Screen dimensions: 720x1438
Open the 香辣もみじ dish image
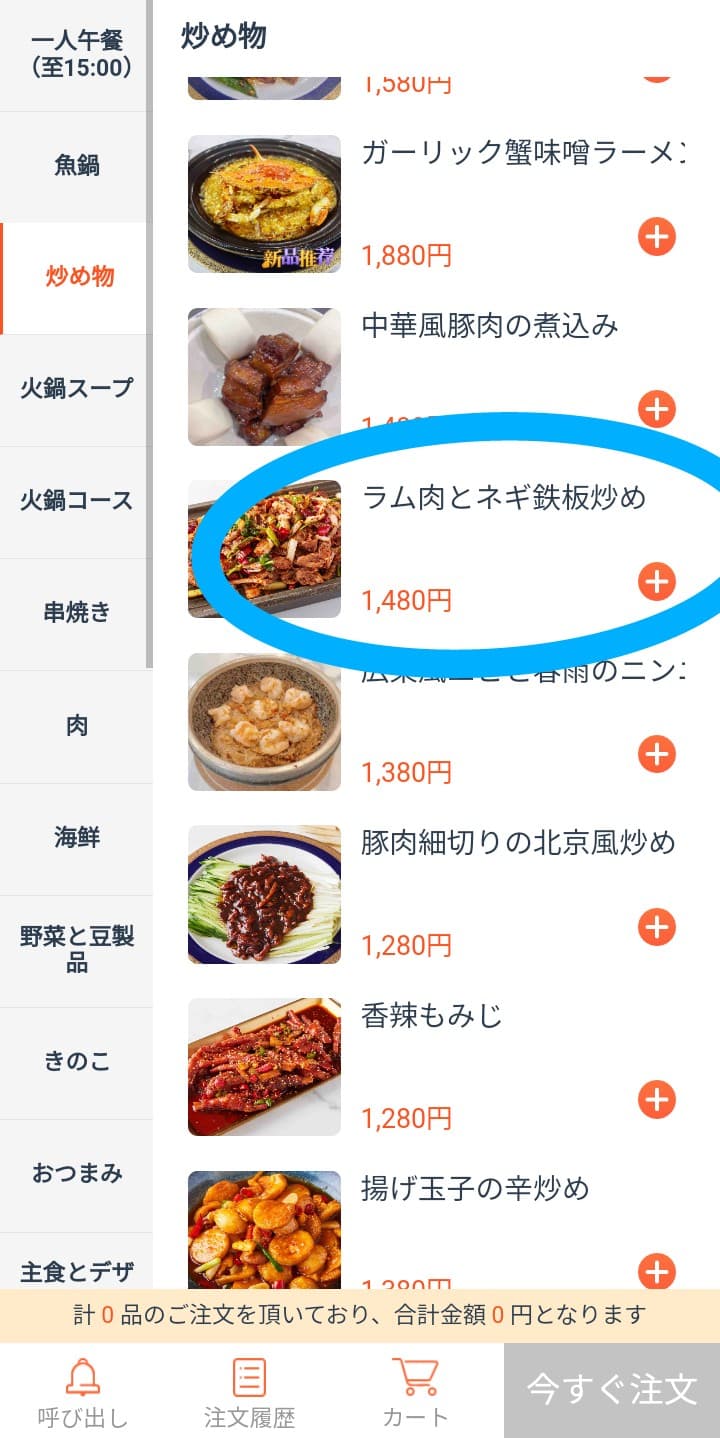tap(263, 1067)
